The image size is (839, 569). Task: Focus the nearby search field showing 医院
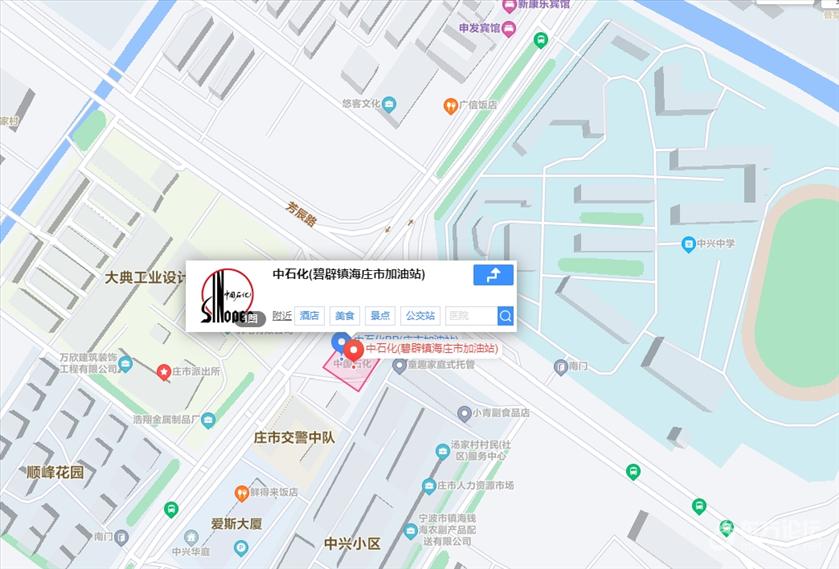click(x=468, y=316)
